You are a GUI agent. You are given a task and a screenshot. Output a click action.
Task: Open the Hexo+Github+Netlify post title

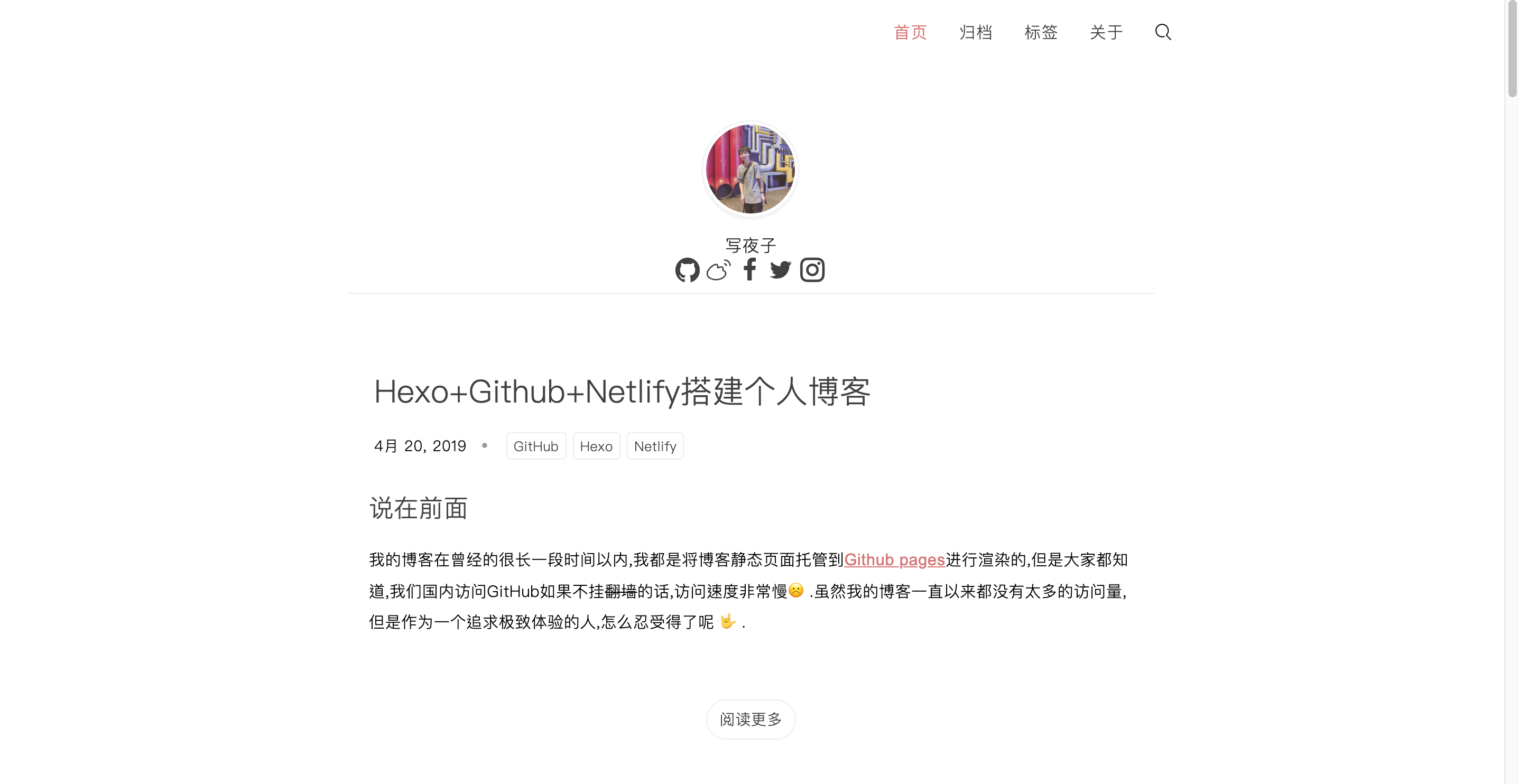(622, 391)
